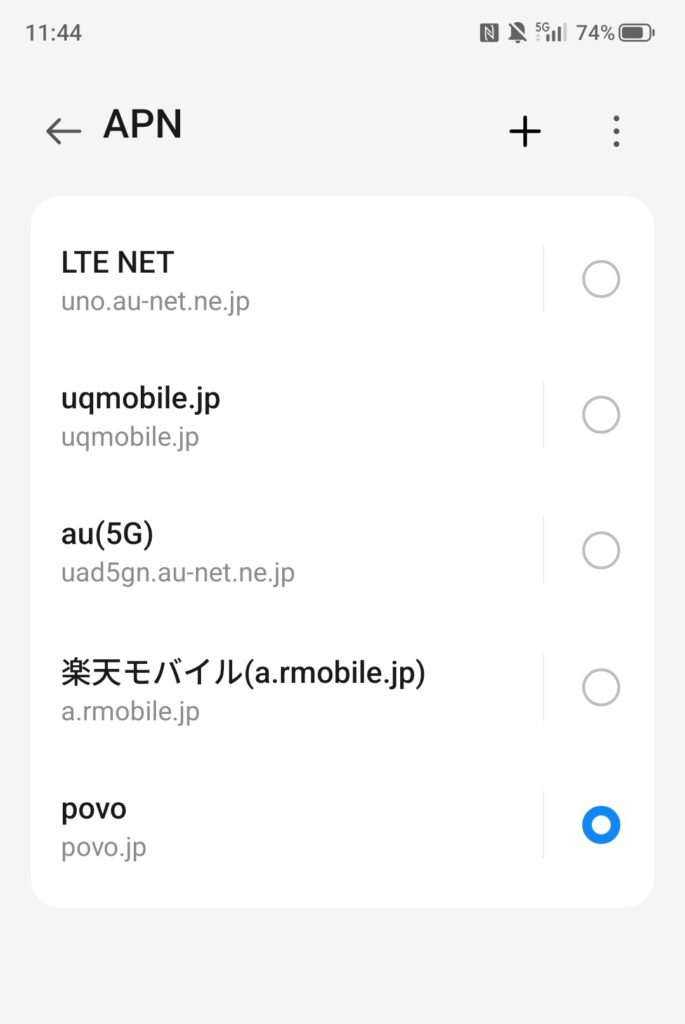Switch APN to 楽天モバイル radio button

click(x=601, y=688)
